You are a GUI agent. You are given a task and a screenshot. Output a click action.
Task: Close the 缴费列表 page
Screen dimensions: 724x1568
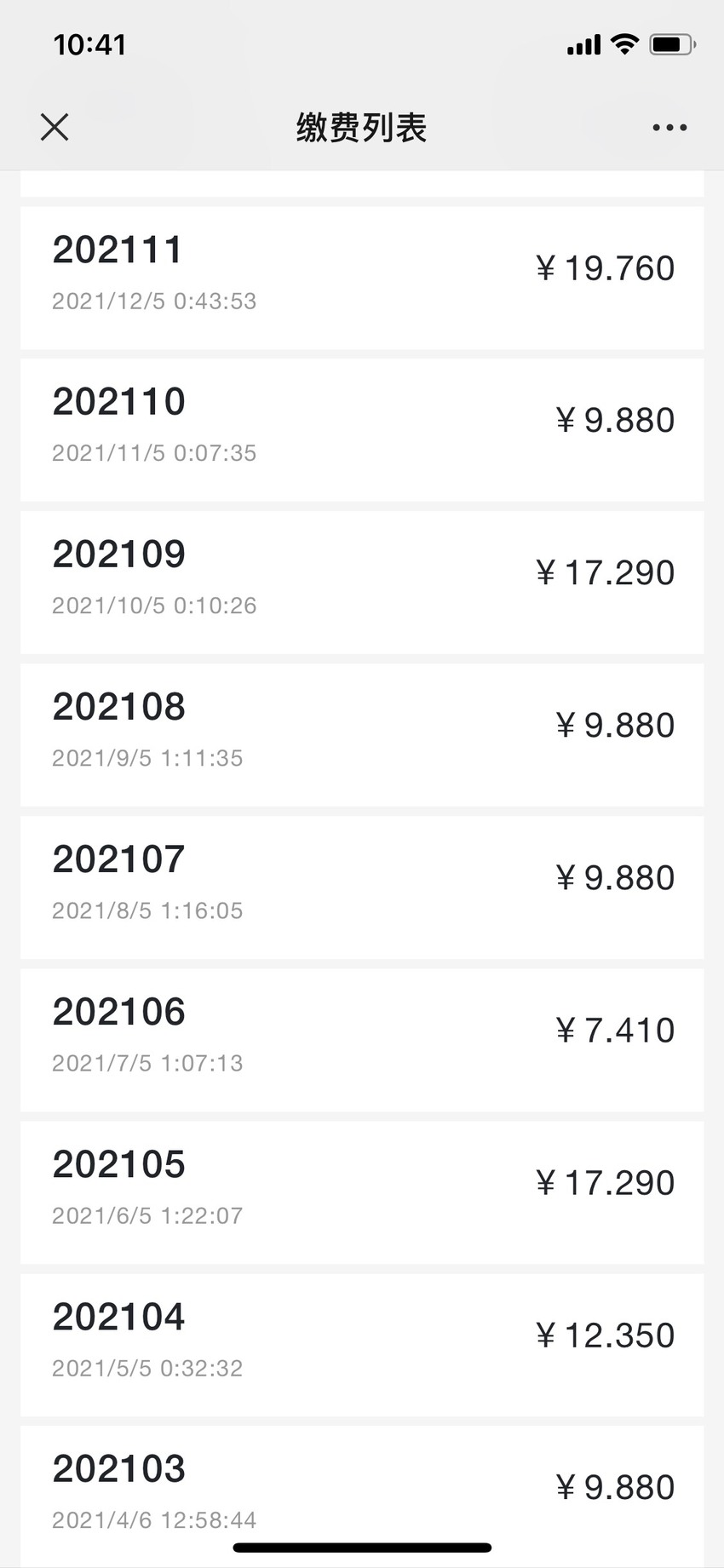coord(55,128)
